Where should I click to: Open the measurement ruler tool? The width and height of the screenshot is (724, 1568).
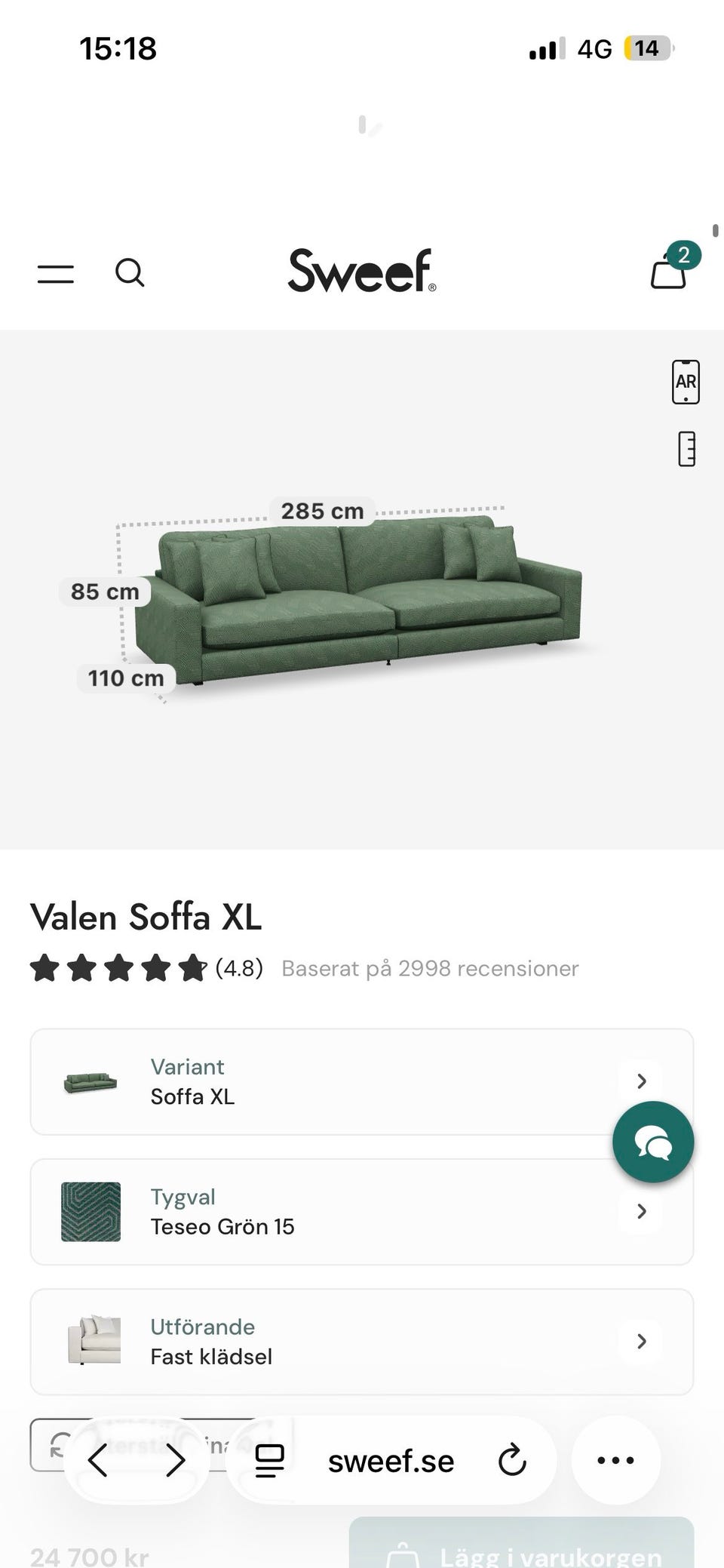click(685, 449)
